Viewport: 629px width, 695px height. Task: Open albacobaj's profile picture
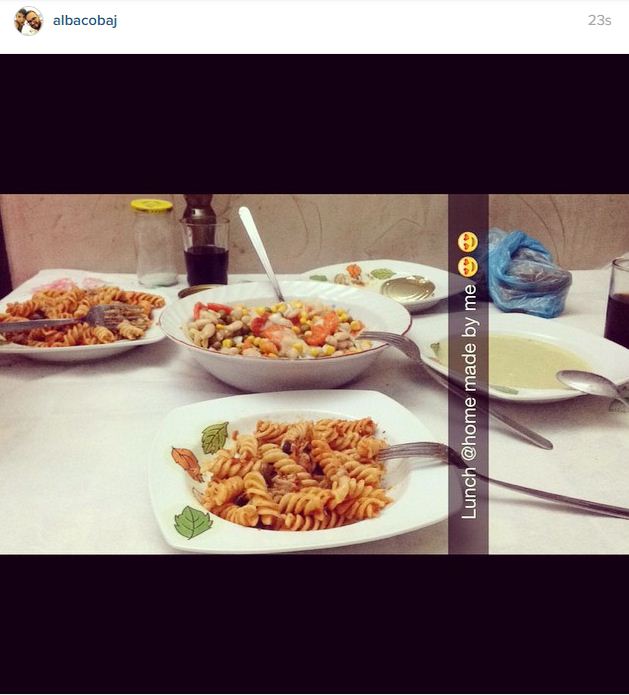pos(28,21)
